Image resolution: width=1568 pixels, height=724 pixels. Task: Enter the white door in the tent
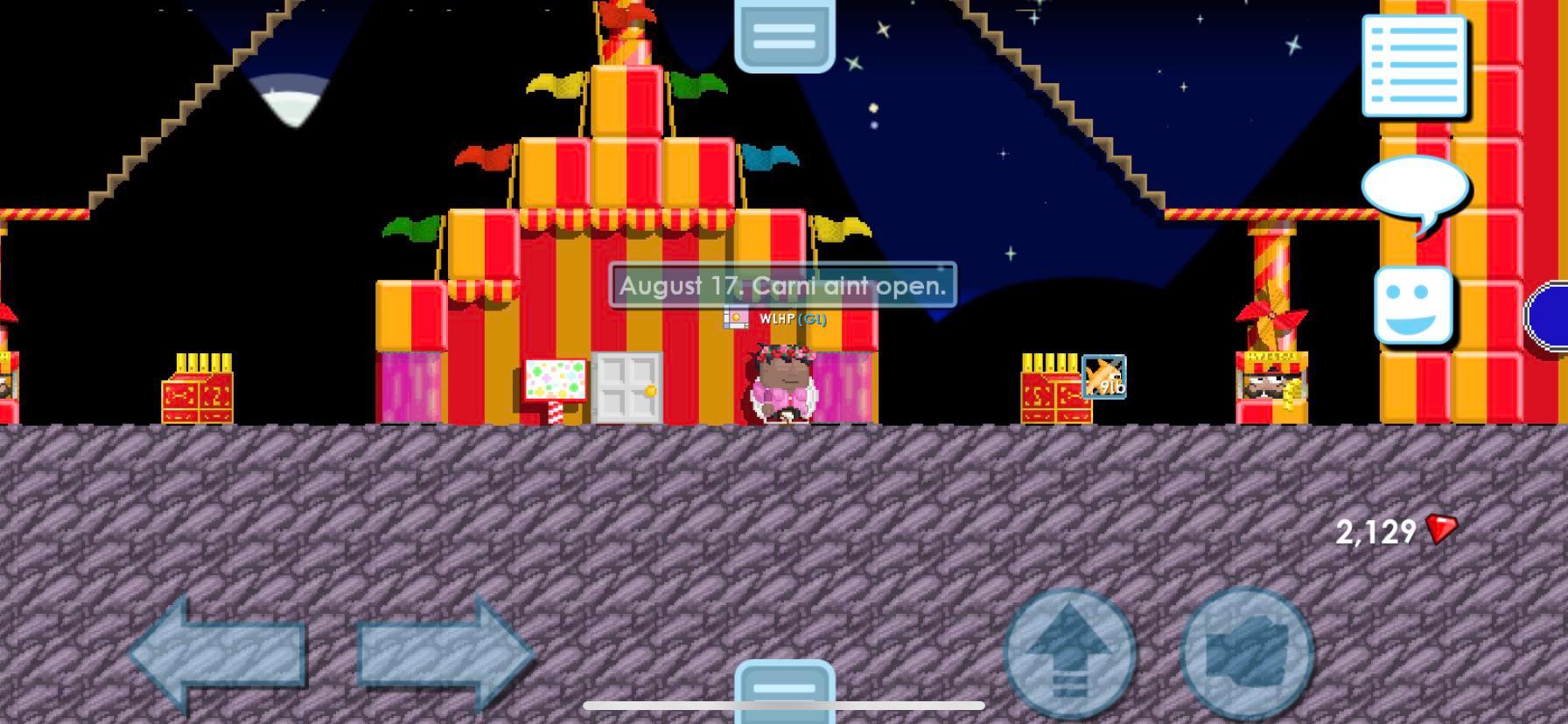point(626,387)
